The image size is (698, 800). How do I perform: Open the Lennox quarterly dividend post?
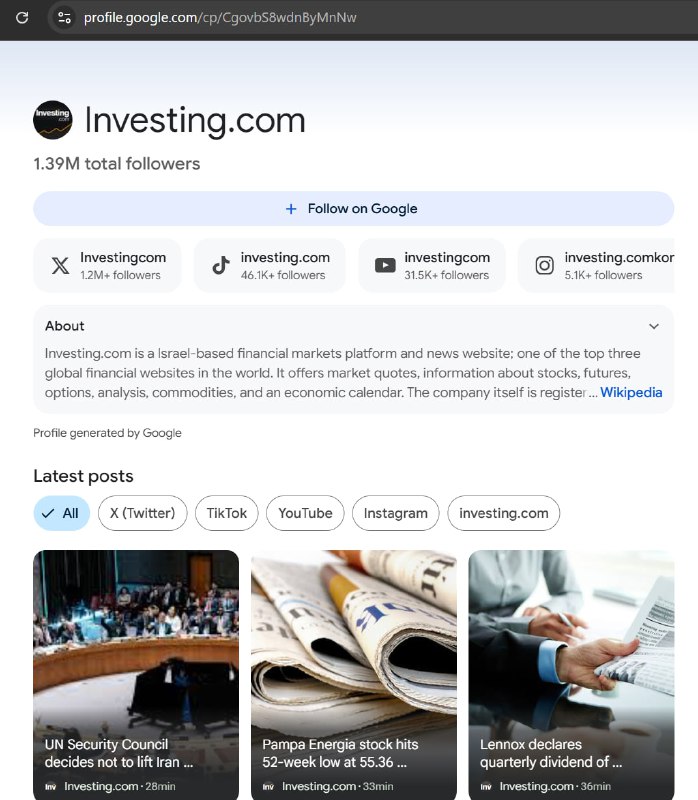[571, 675]
